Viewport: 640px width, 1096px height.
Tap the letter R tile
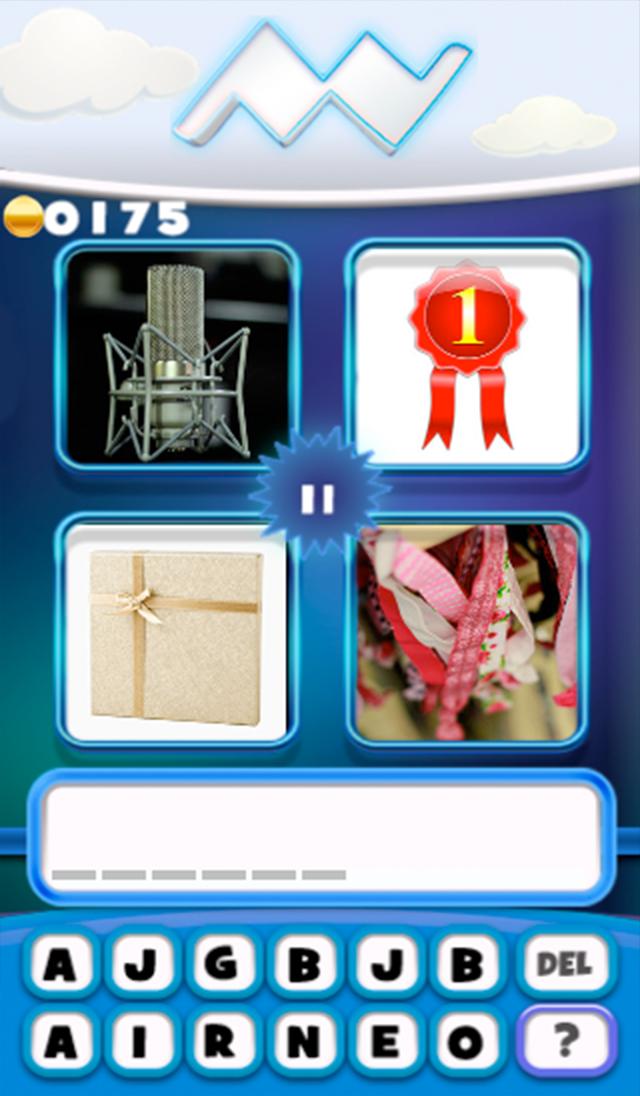[x=221, y=1042]
